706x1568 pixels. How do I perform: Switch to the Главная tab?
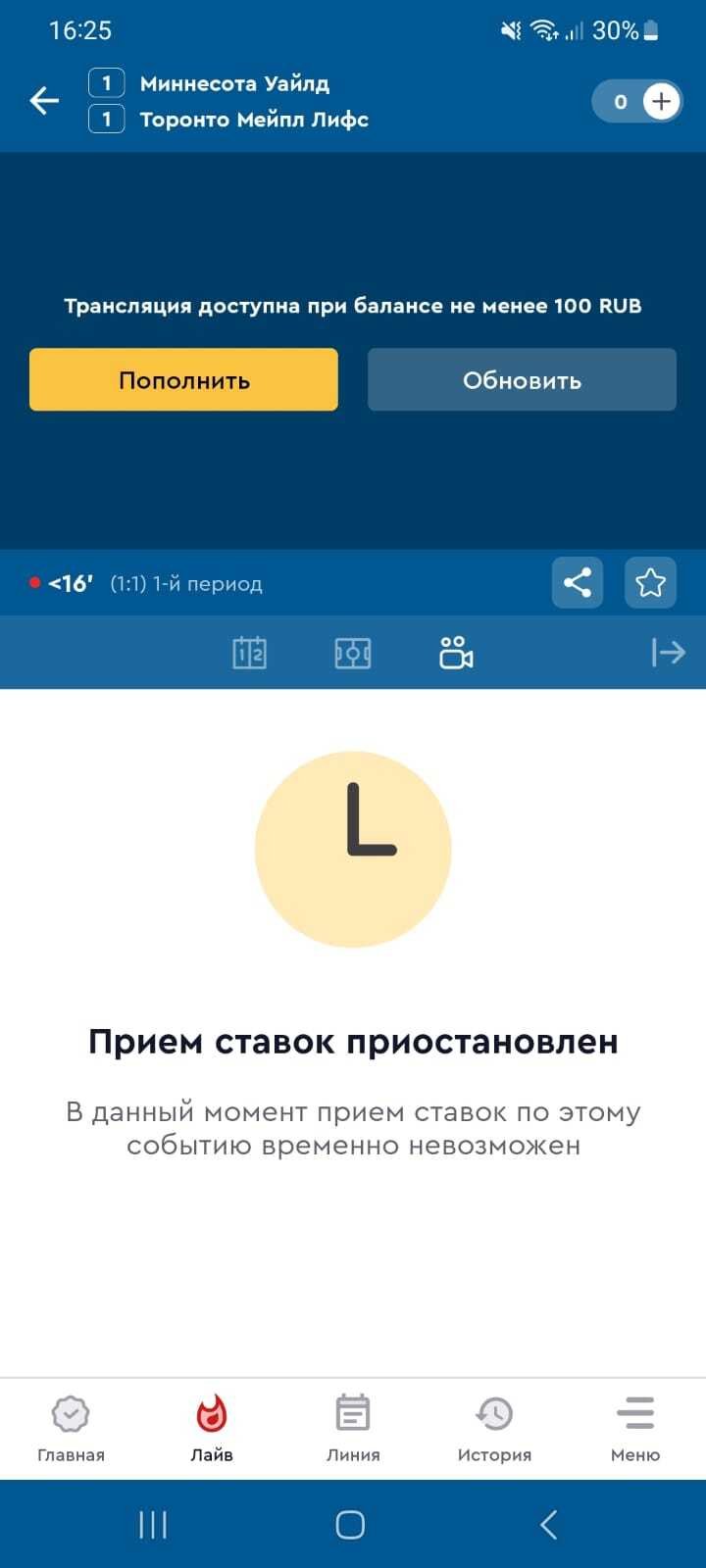[71, 1428]
